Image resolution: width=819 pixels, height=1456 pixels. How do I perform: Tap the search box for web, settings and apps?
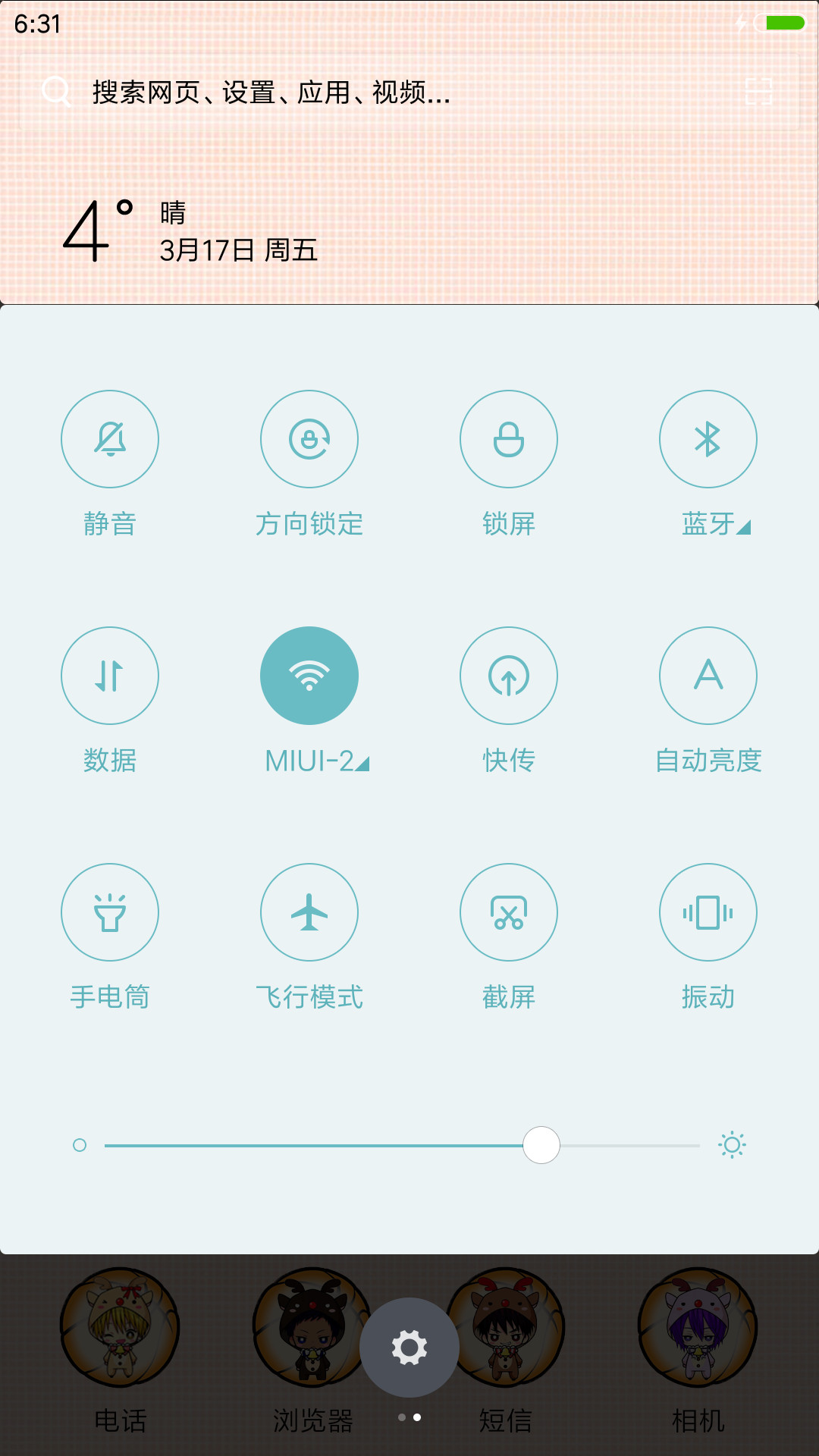(409, 93)
